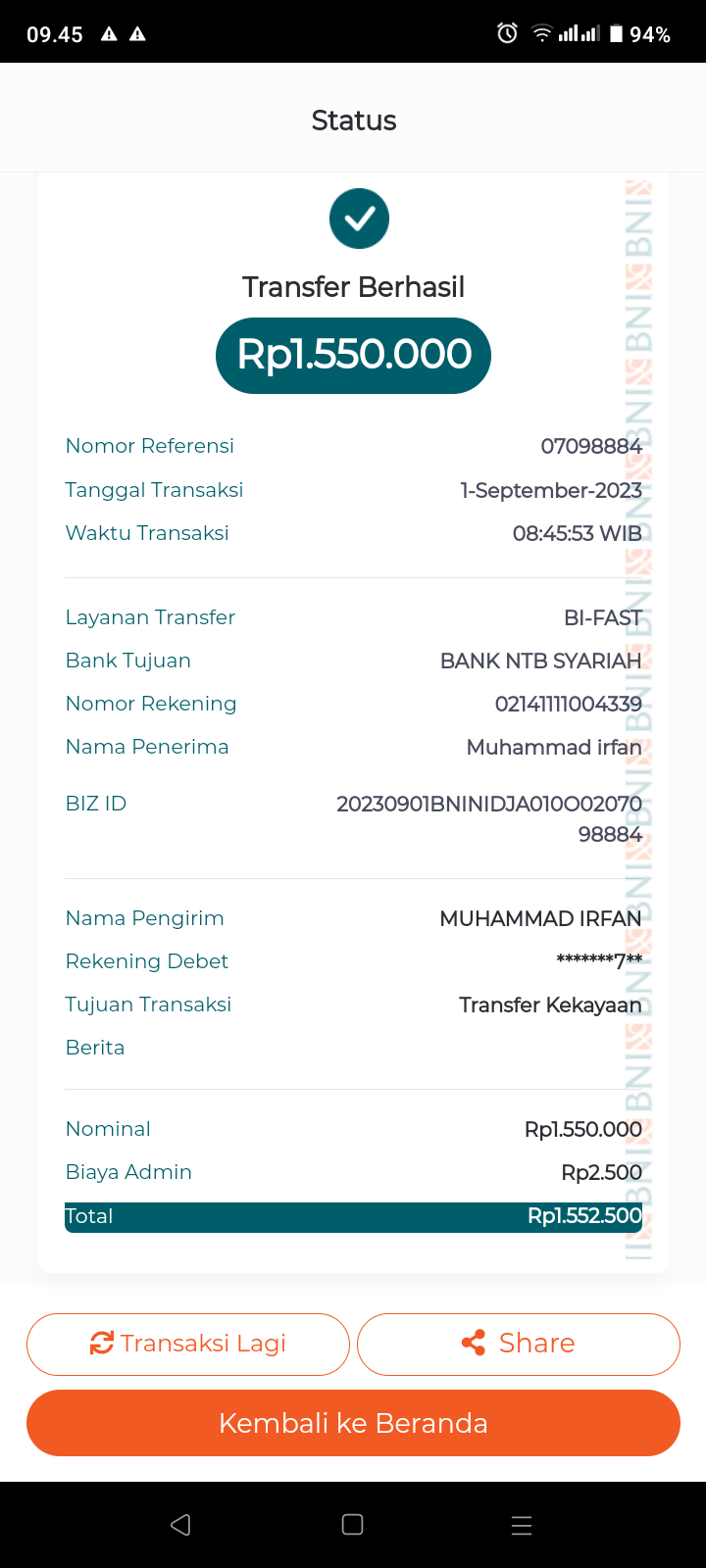Go to the phone home screen
The image size is (706, 1568).
click(x=353, y=1525)
